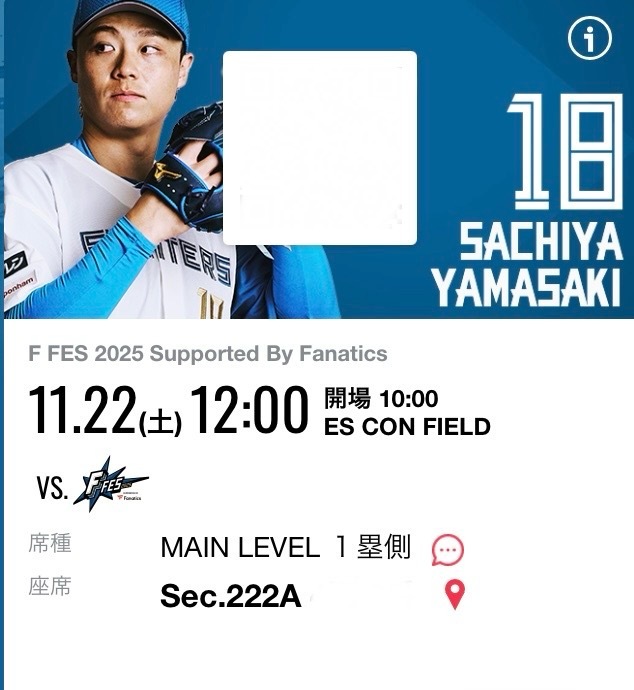Tap the seat type comment bubble icon

coord(447,550)
